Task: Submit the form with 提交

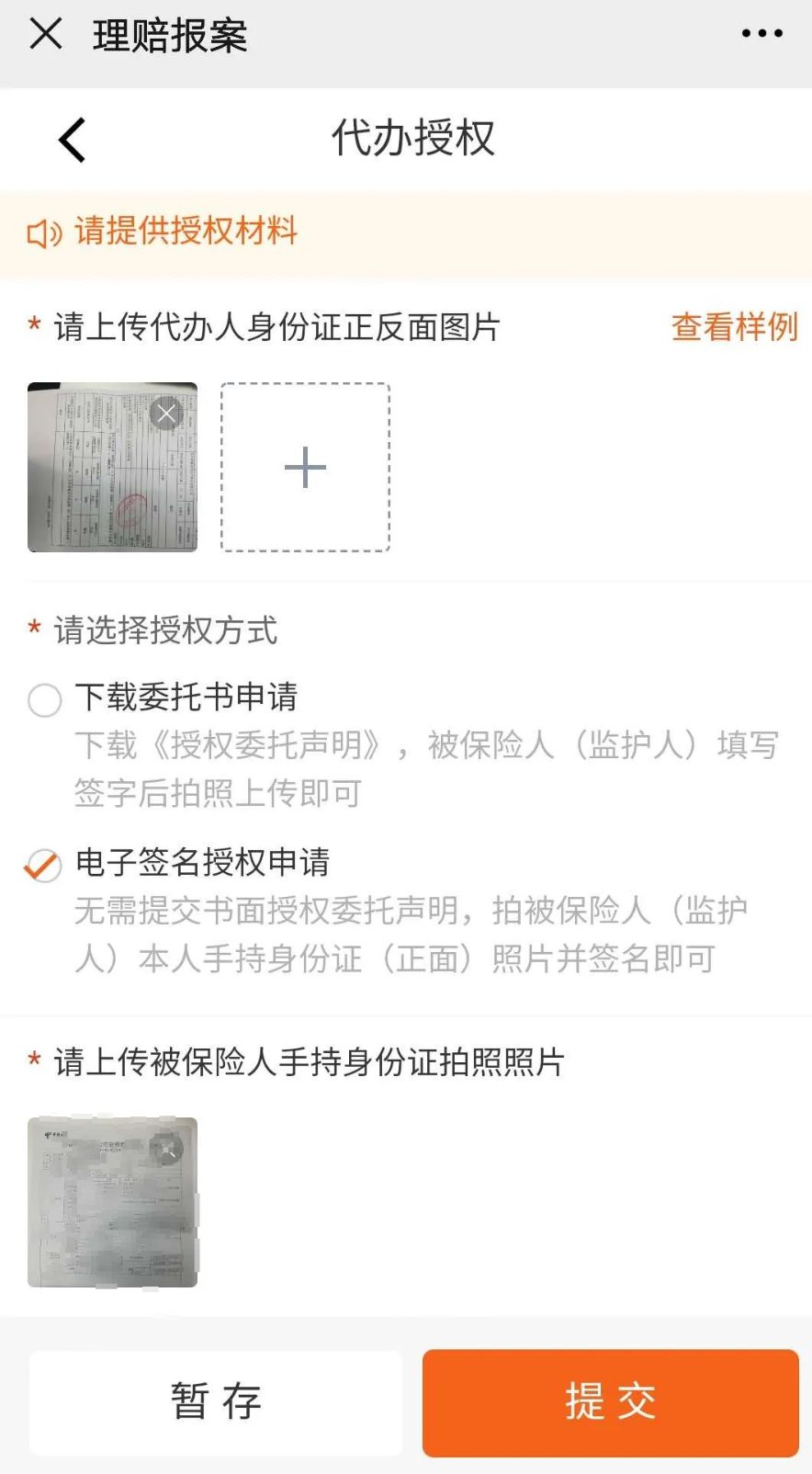Action: [x=610, y=1402]
